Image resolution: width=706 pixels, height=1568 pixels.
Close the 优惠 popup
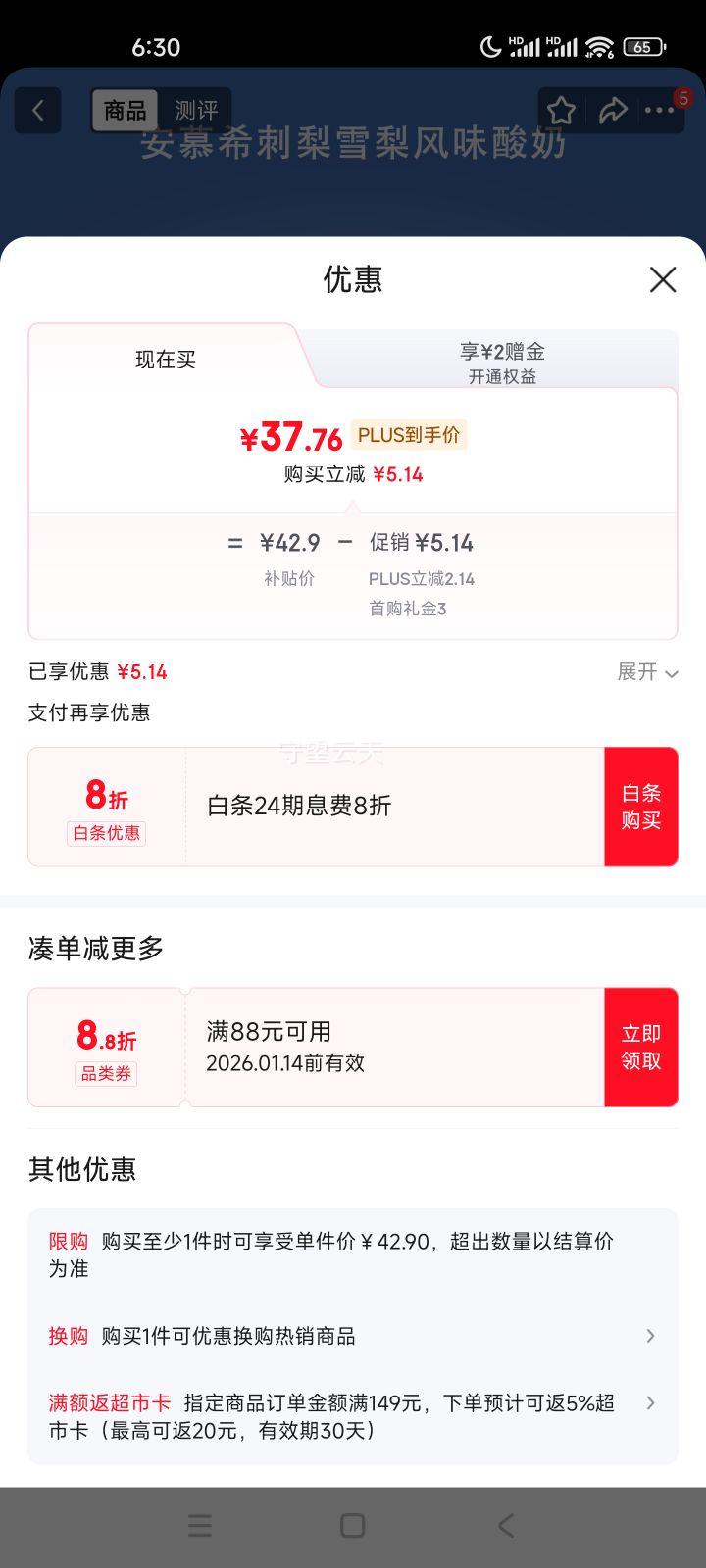pos(663,279)
